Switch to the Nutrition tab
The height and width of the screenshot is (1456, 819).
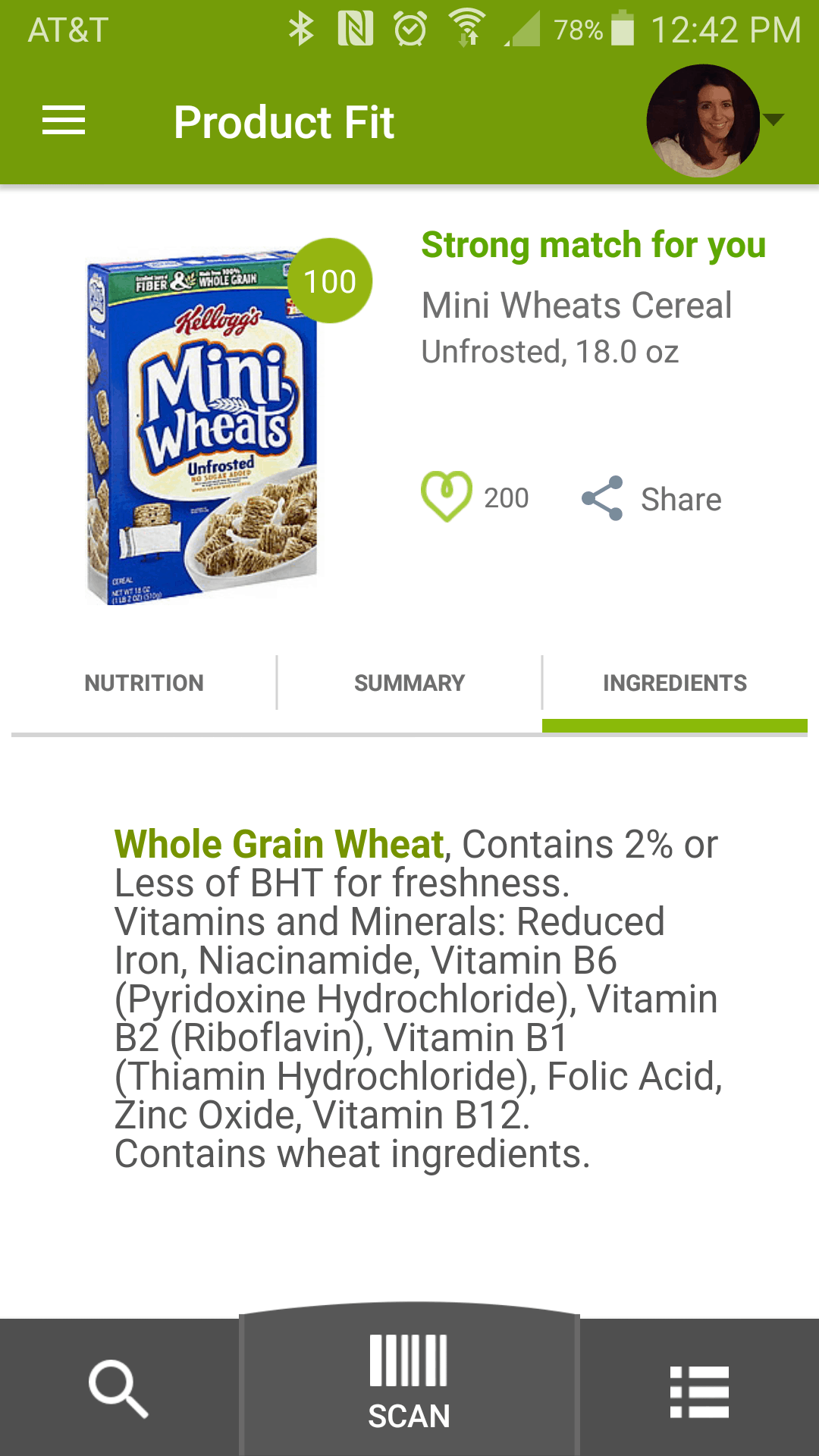coord(144,683)
